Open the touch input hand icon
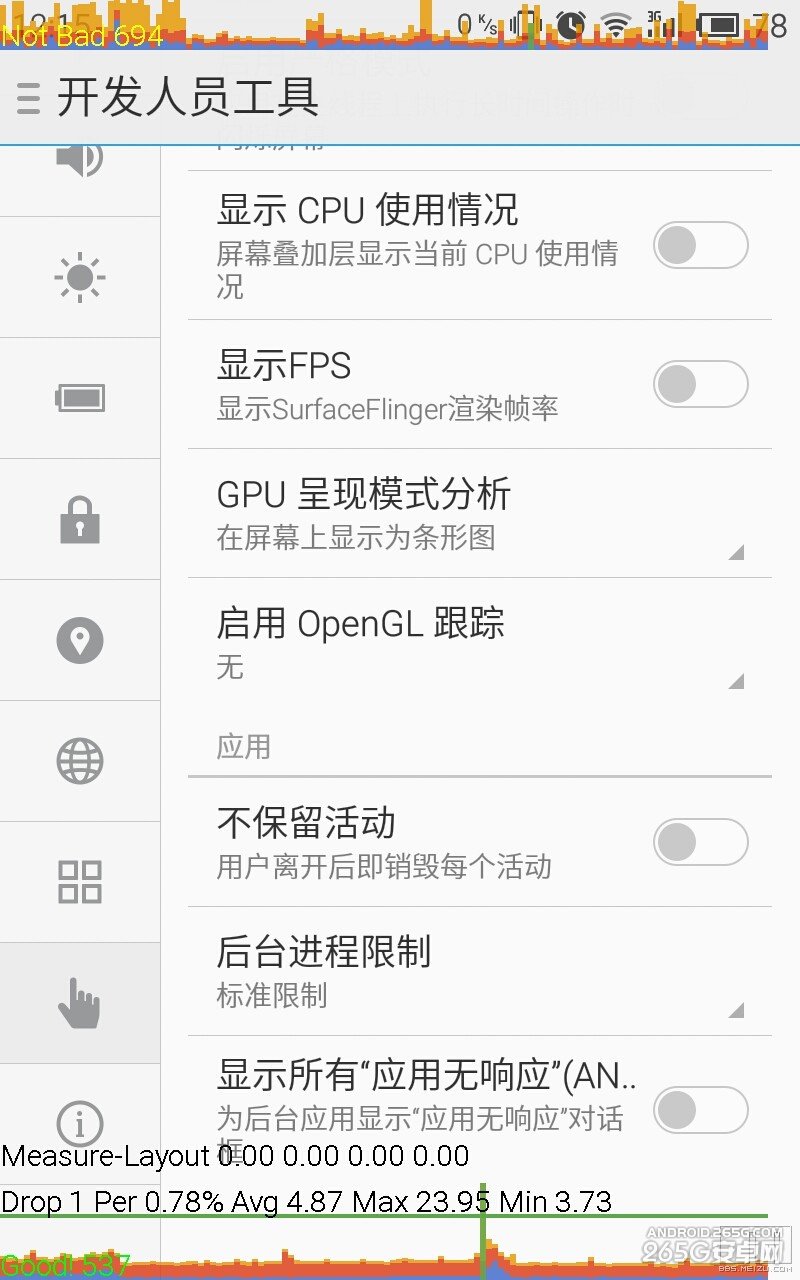 (80, 1002)
